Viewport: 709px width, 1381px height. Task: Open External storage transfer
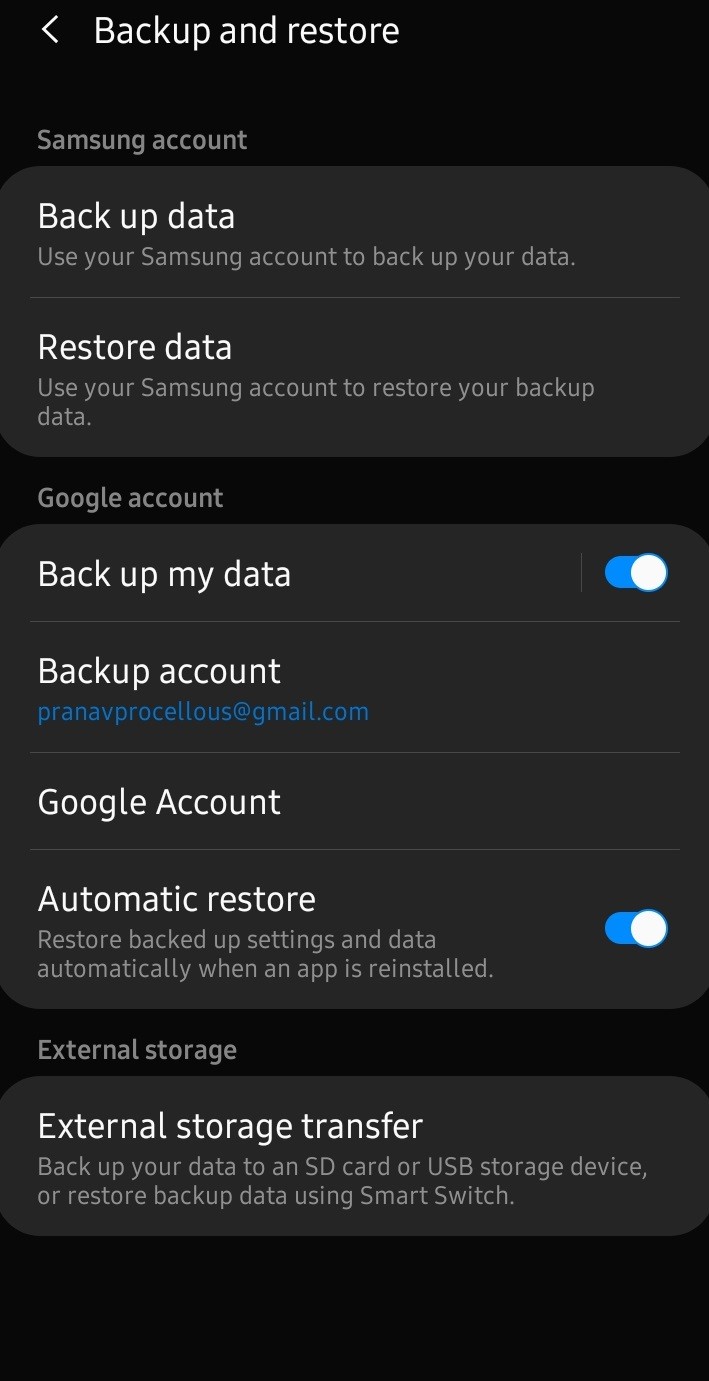coord(354,1156)
